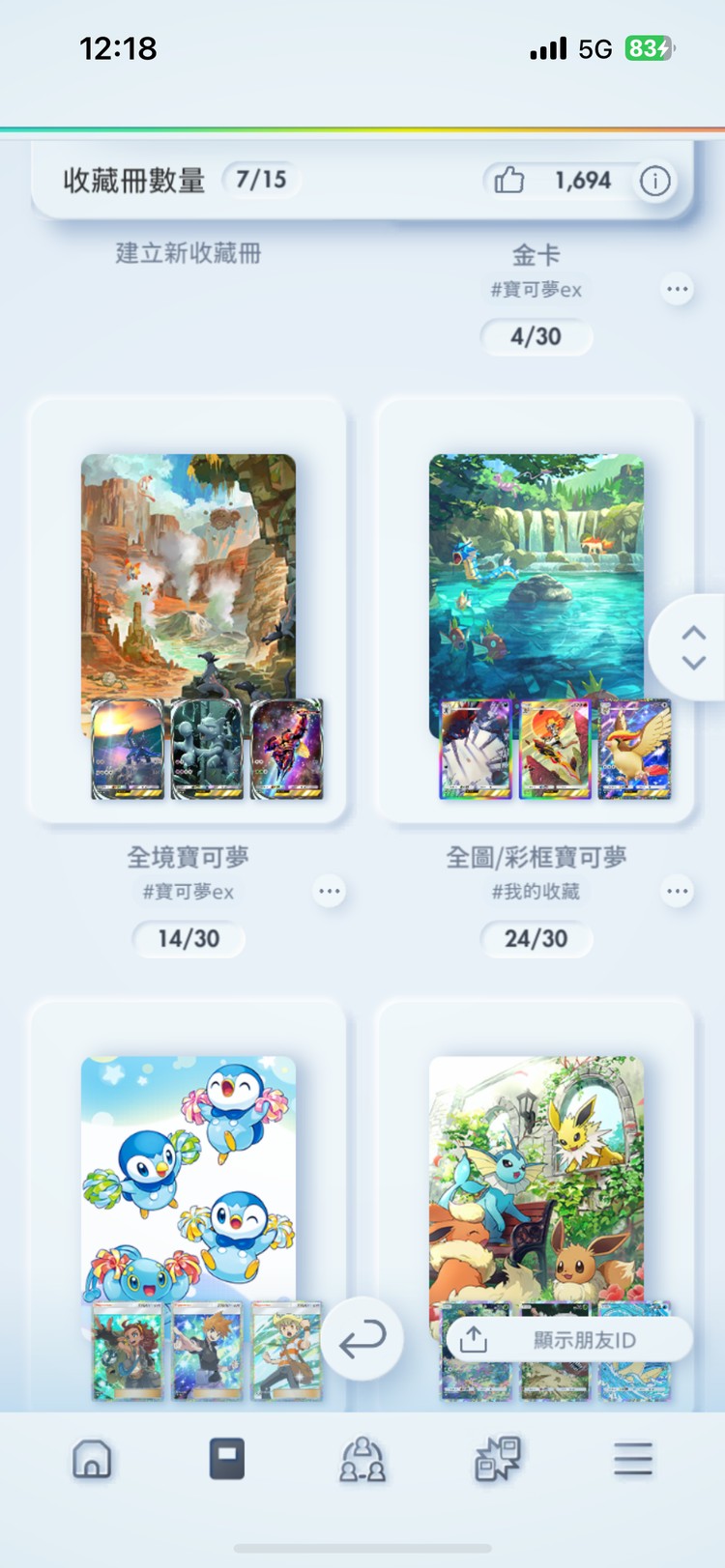Collapse using the up chevron on the right
The image size is (725, 1568).
point(694,634)
